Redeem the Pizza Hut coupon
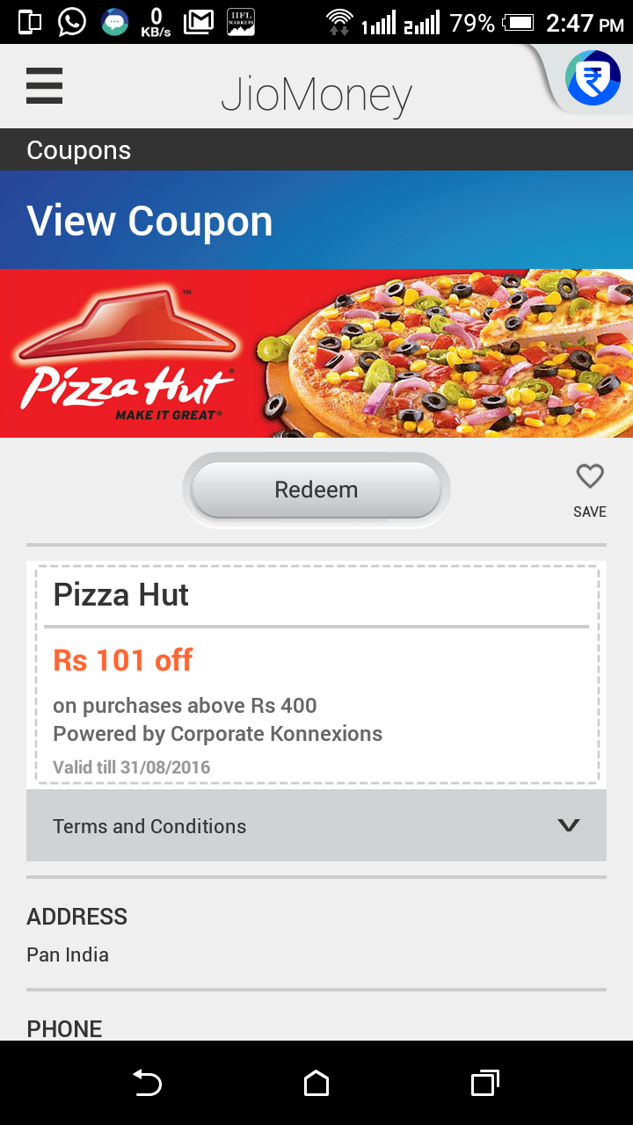This screenshot has width=633, height=1125. tap(316, 490)
